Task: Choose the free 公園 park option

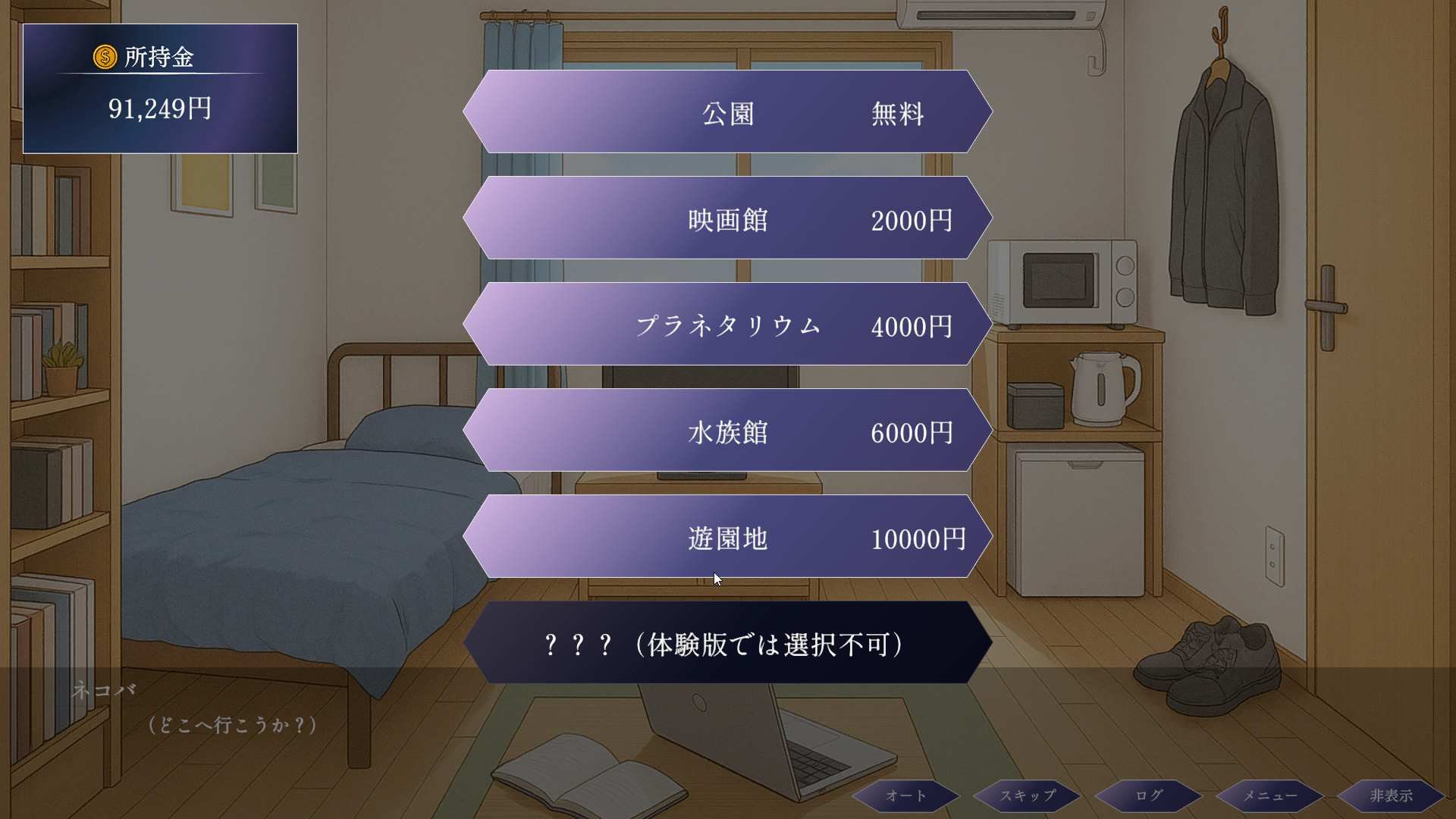Action: [x=727, y=112]
